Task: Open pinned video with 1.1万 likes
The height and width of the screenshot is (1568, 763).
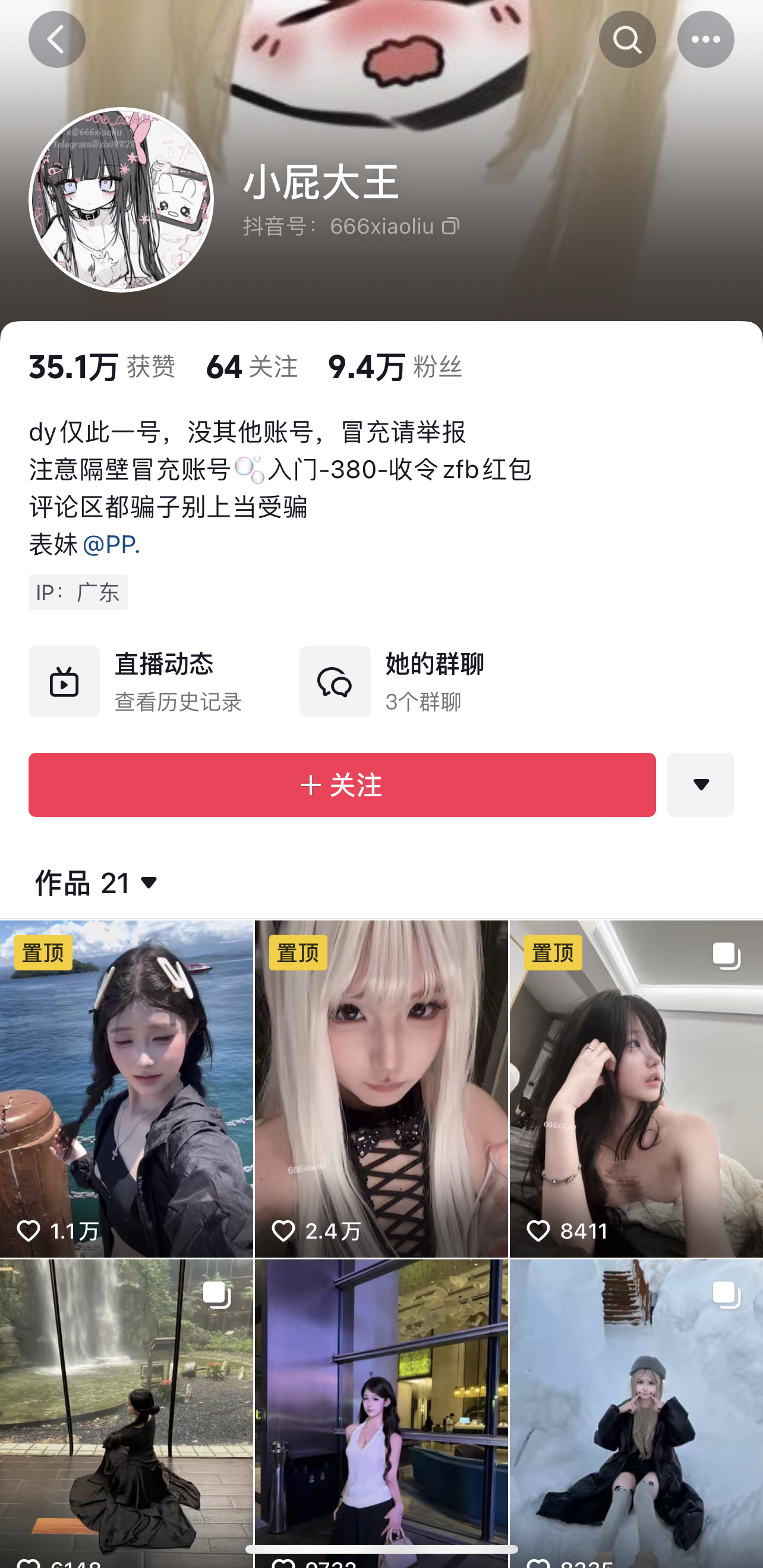Action: pyautogui.click(x=126, y=1089)
